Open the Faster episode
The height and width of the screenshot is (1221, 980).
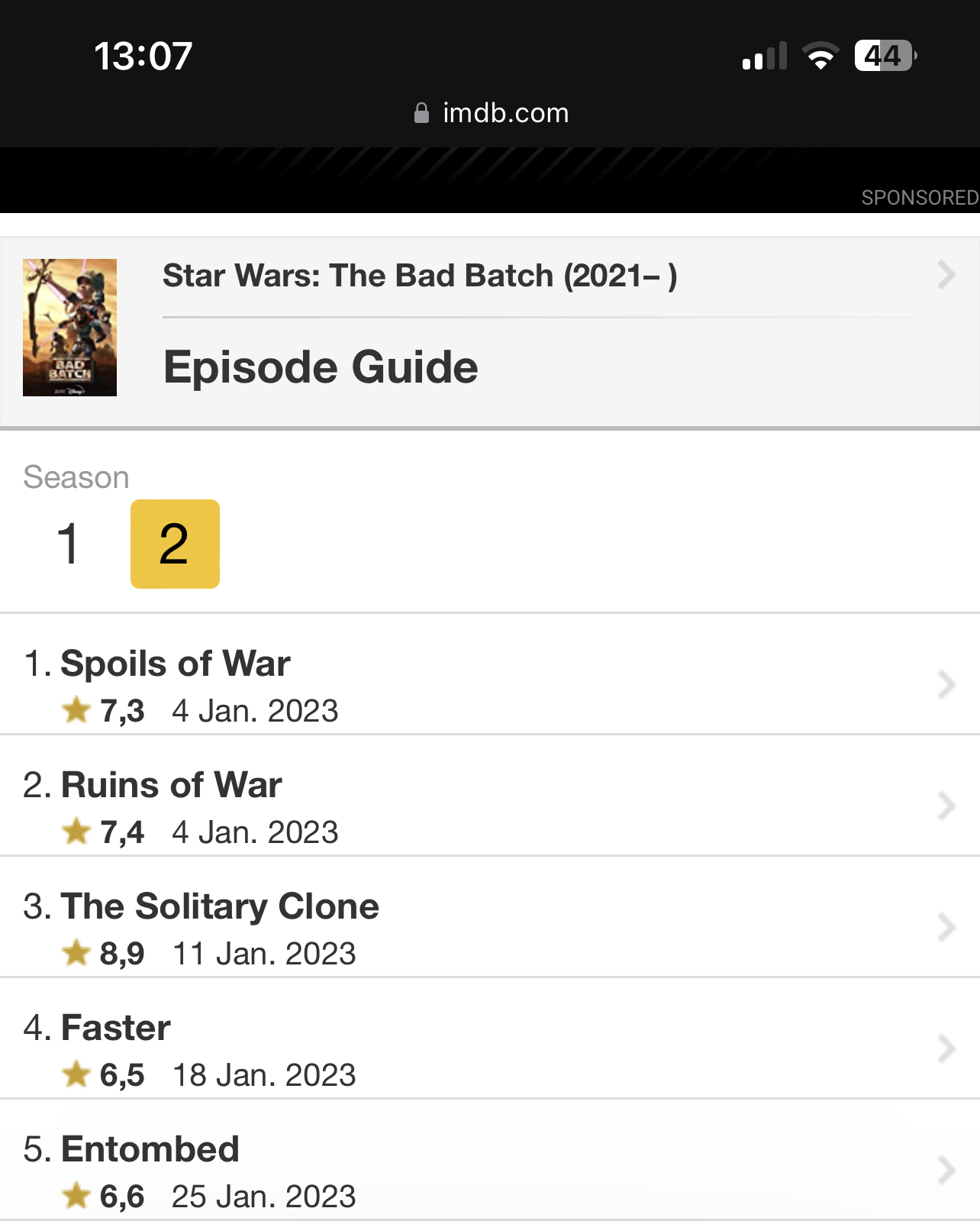115,1028
